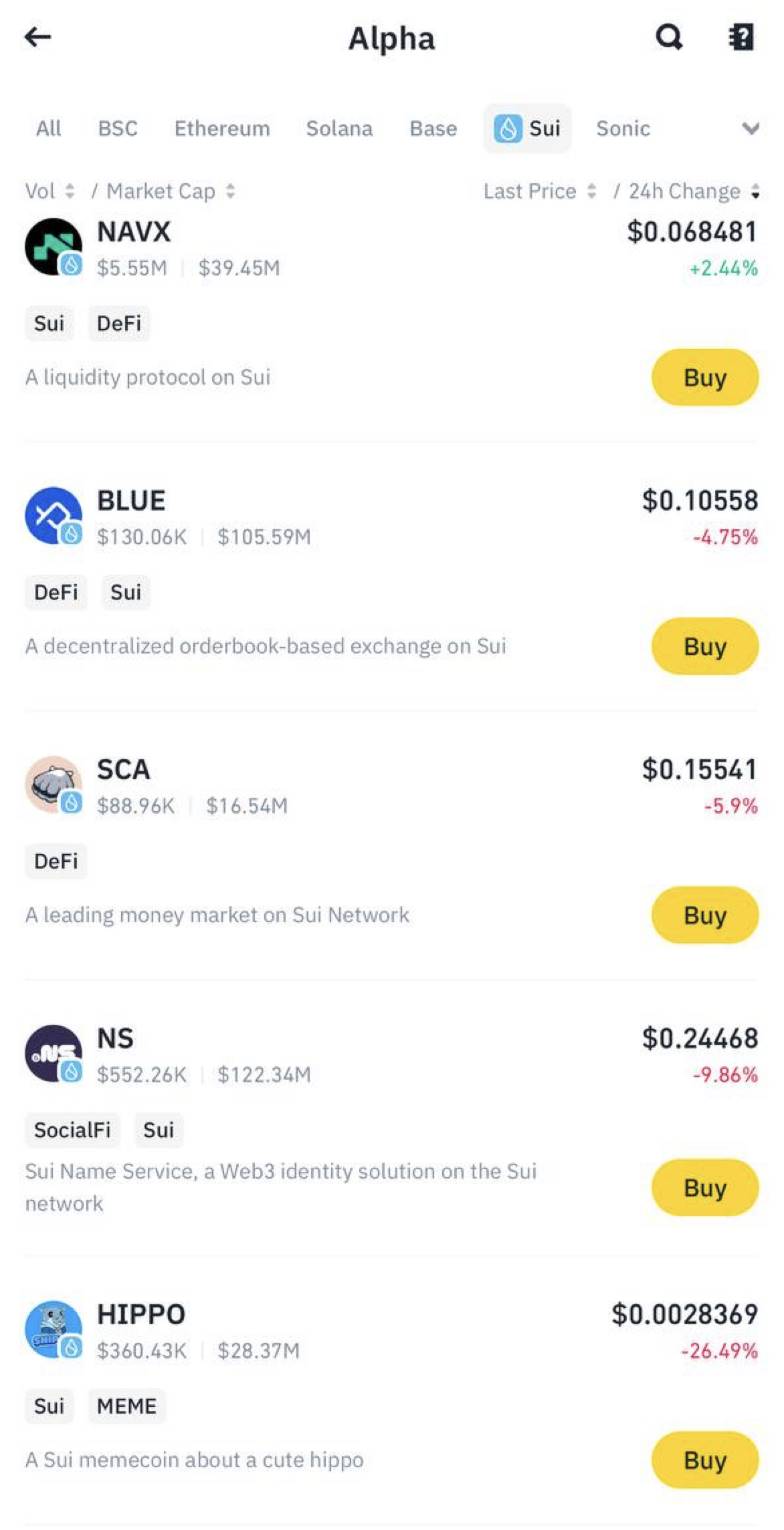Select the Solana network tab

click(x=340, y=129)
